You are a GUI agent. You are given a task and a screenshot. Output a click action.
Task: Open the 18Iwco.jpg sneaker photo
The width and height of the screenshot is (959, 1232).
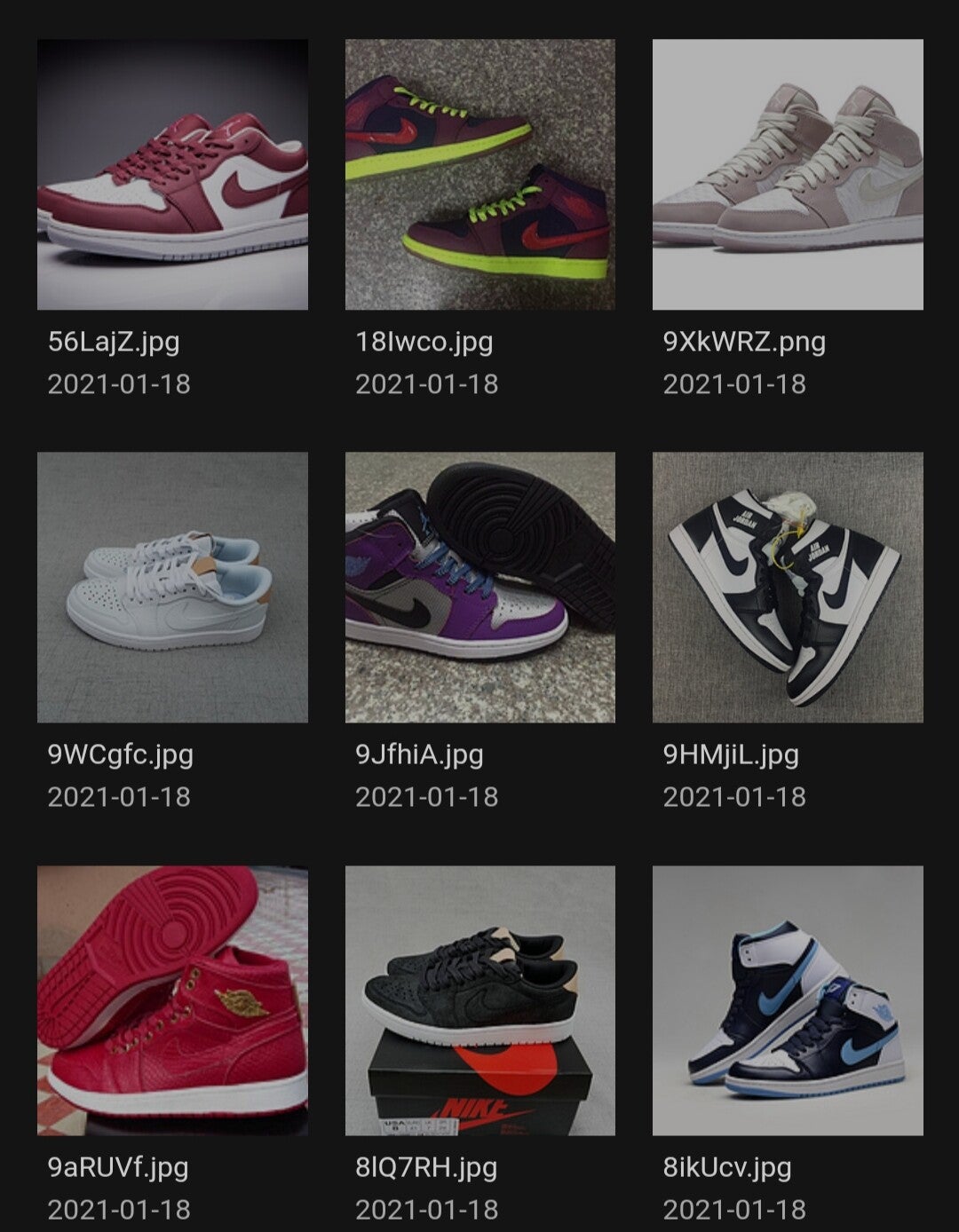[479, 174]
